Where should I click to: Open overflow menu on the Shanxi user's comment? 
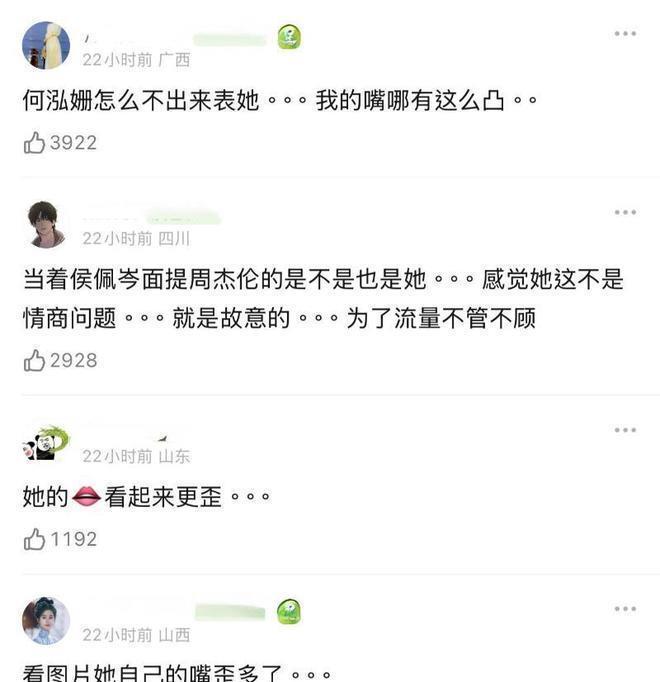click(x=625, y=609)
